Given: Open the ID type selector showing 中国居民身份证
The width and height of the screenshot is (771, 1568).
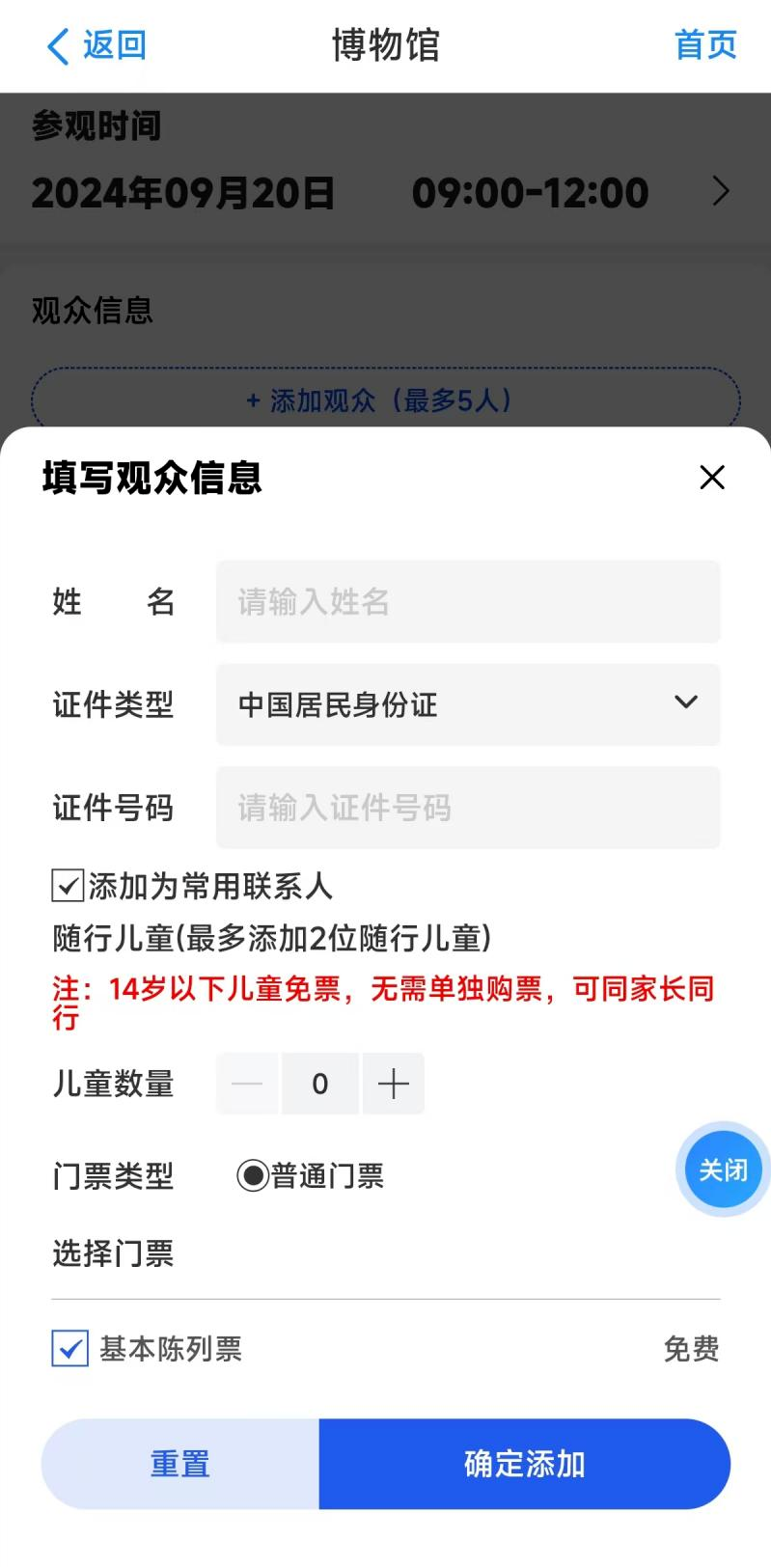Looking at the screenshot, I should pos(468,704).
